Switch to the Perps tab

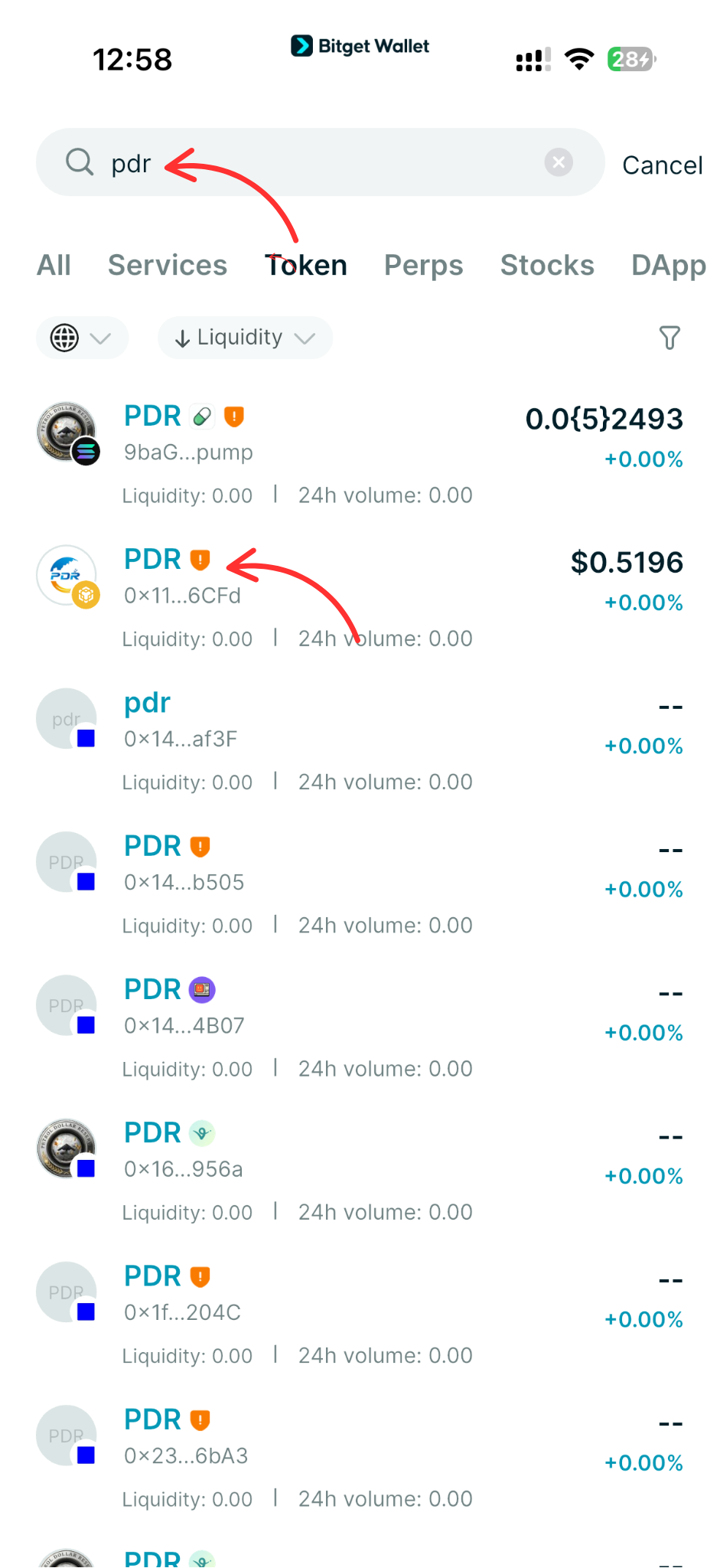pos(423,265)
